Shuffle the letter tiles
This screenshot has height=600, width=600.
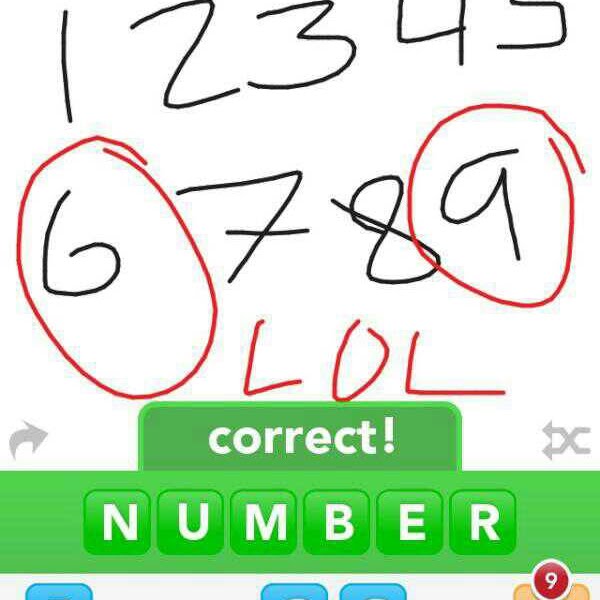(566, 440)
